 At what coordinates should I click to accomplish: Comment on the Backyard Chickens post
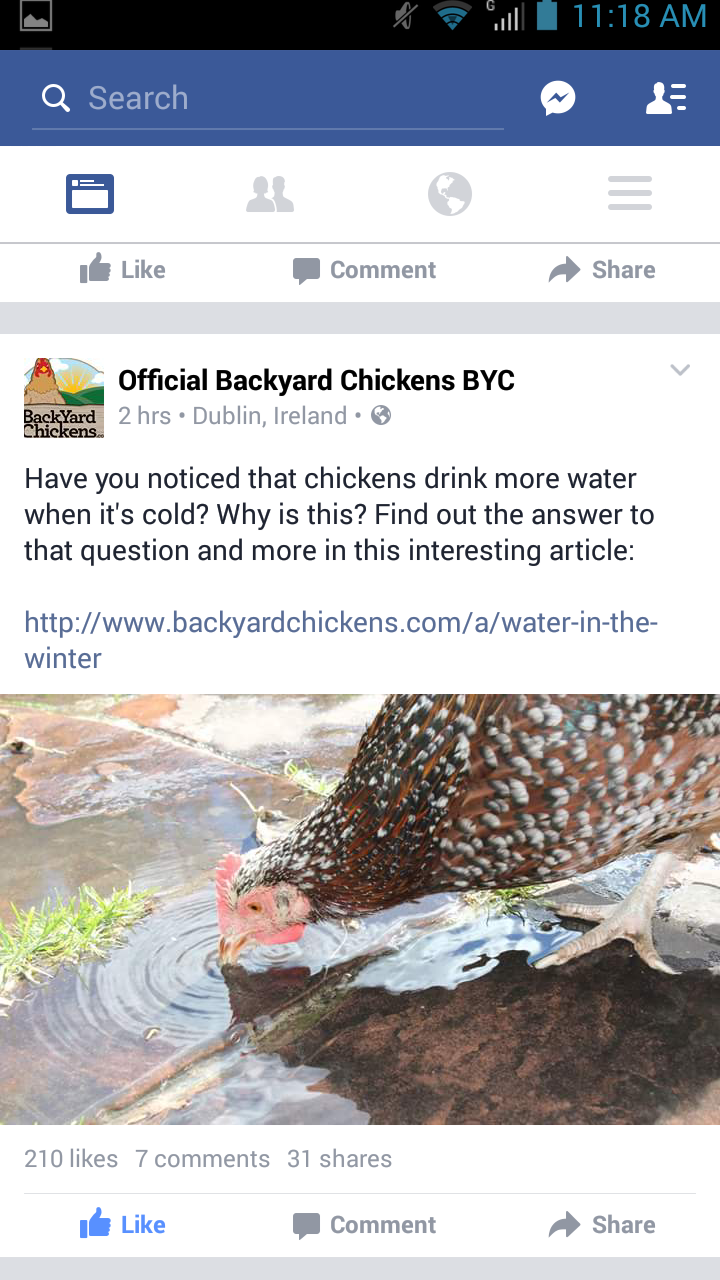pyautogui.click(x=364, y=1224)
